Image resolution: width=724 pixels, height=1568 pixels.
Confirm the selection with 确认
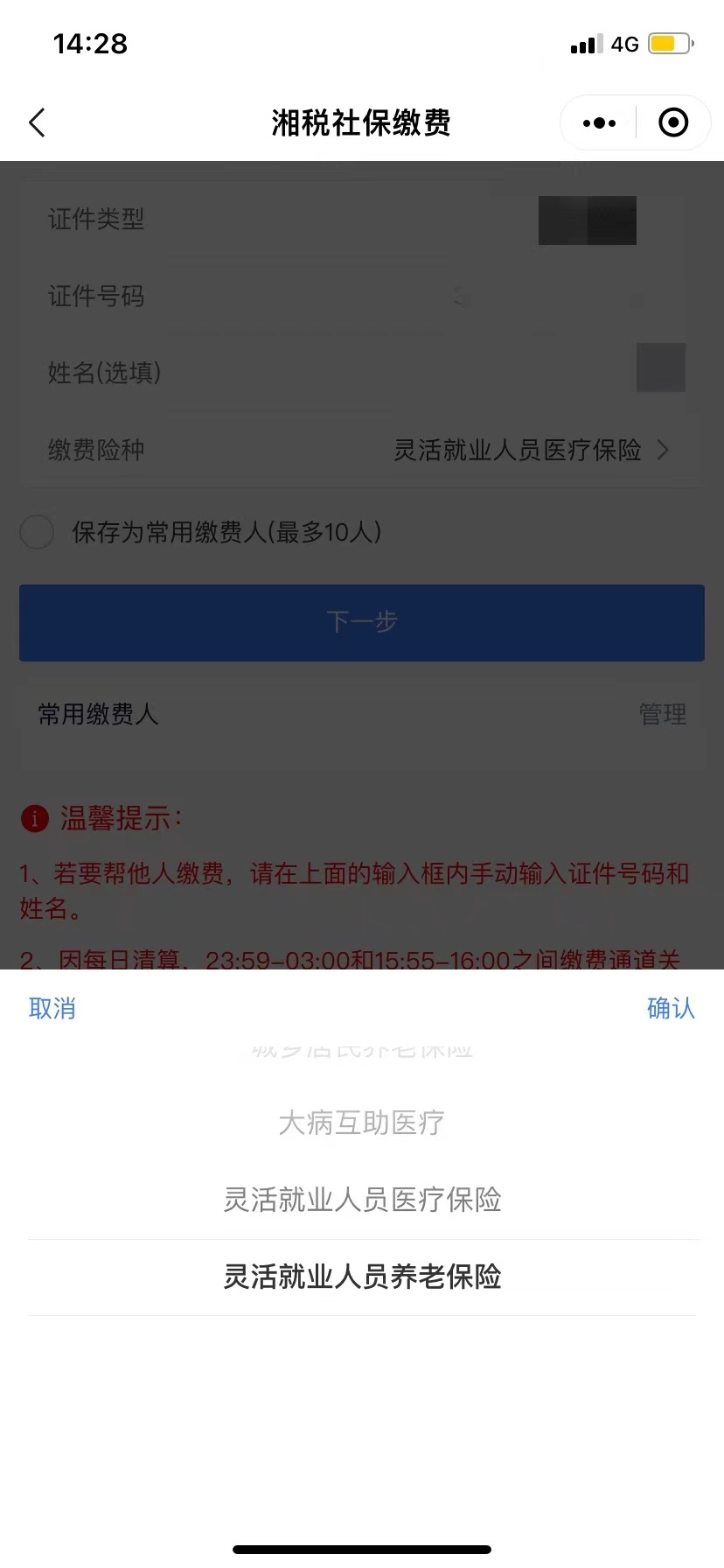pyautogui.click(x=671, y=1009)
